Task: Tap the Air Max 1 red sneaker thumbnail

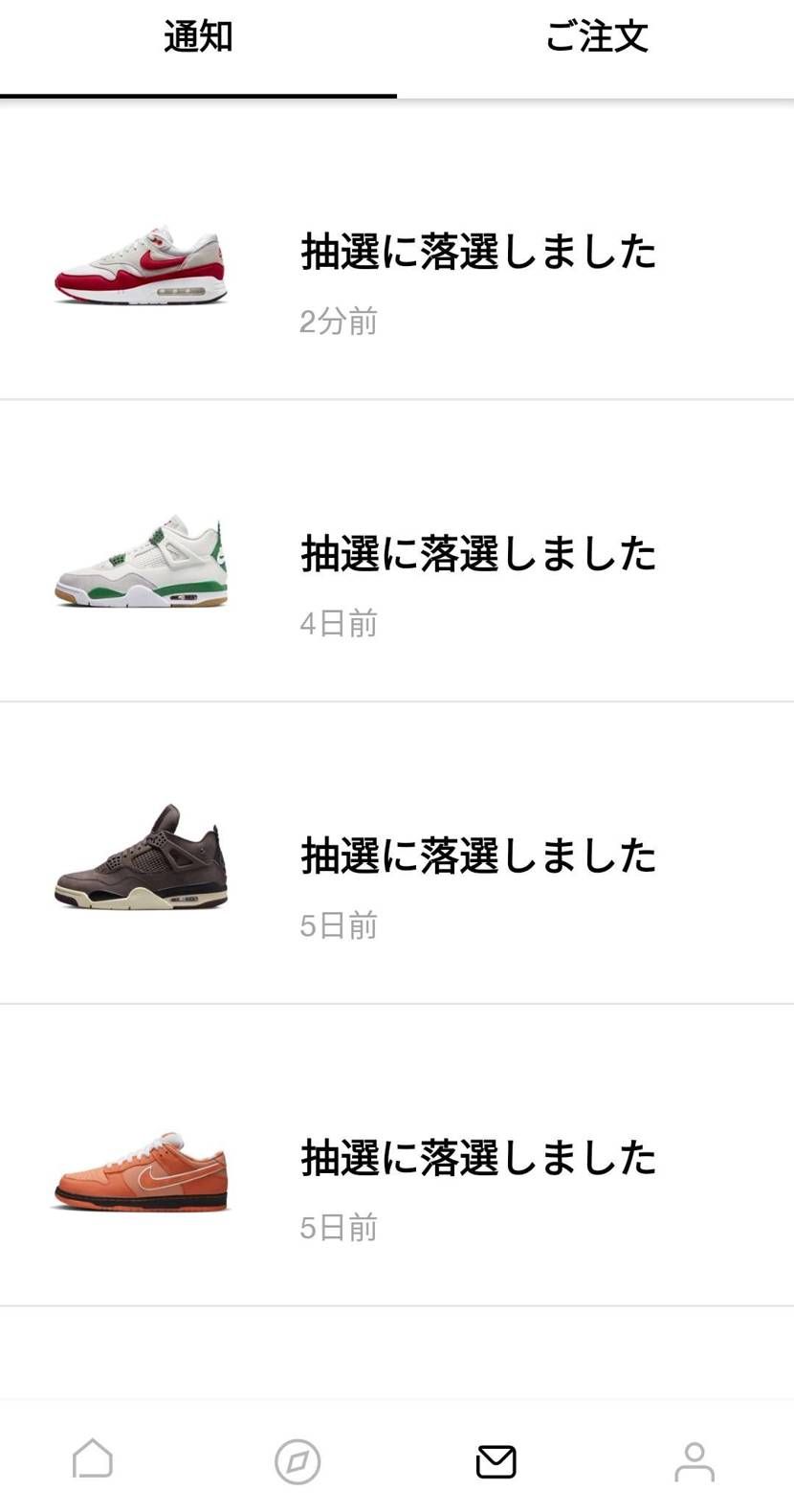Action: coord(140,265)
